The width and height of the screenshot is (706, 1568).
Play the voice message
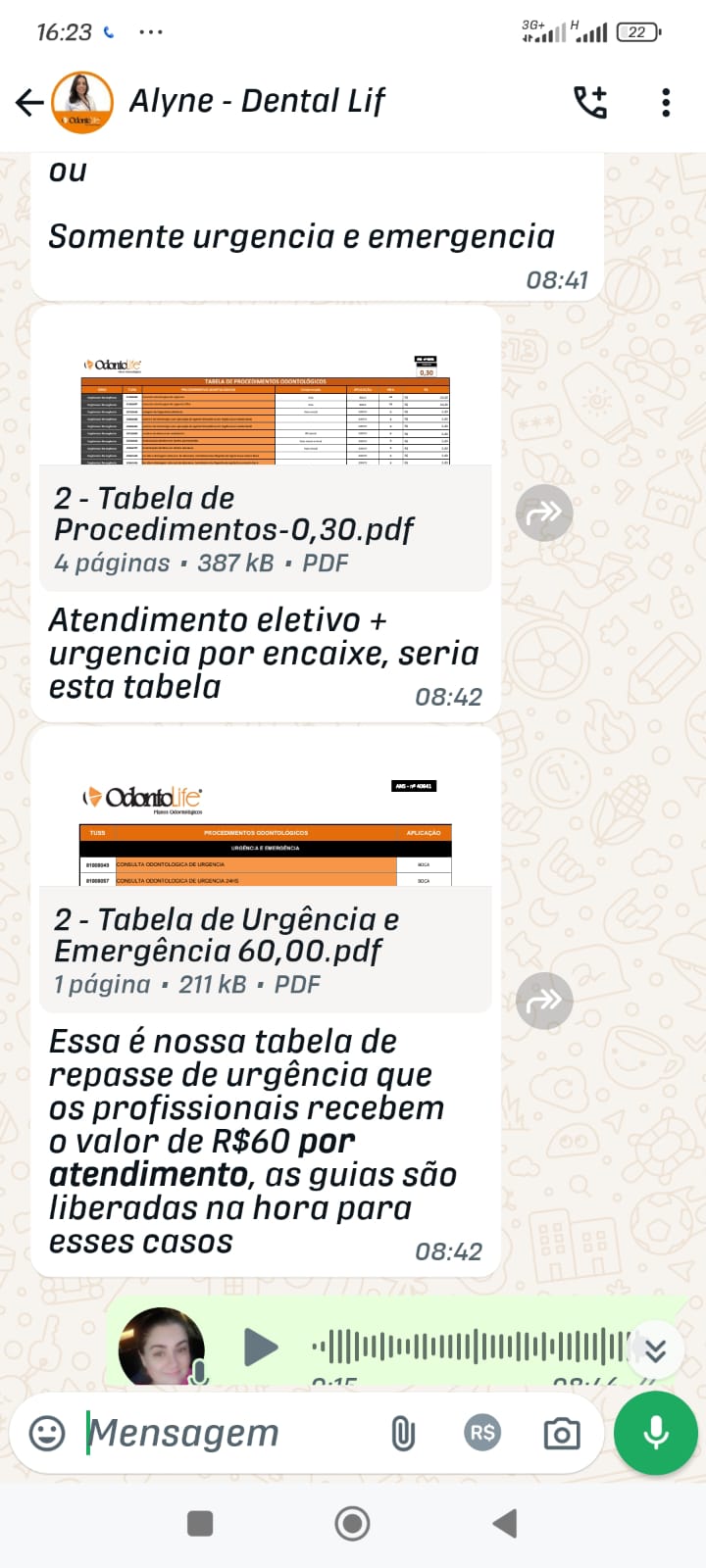pos(260,1347)
